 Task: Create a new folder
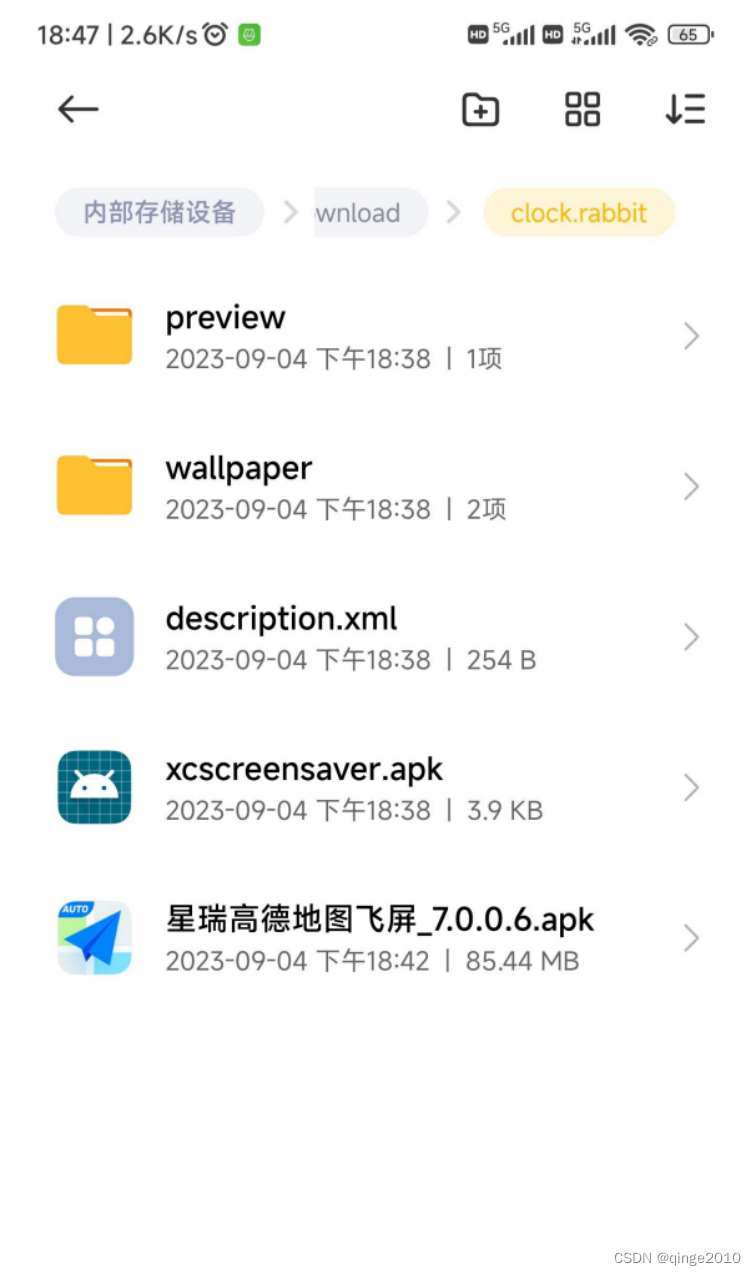pos(480,109)
